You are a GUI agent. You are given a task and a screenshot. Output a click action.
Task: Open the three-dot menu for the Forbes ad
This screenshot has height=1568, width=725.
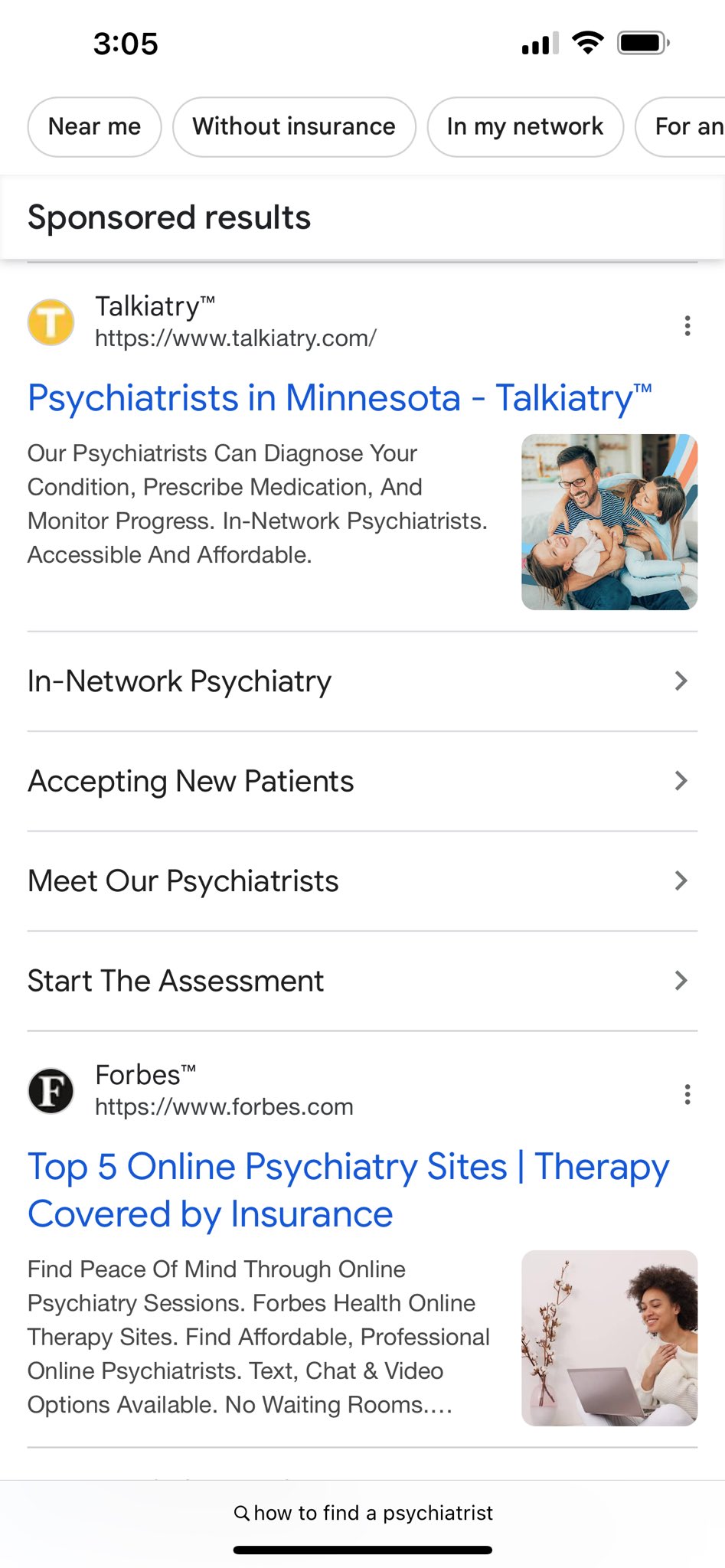tap(687, 1095)
